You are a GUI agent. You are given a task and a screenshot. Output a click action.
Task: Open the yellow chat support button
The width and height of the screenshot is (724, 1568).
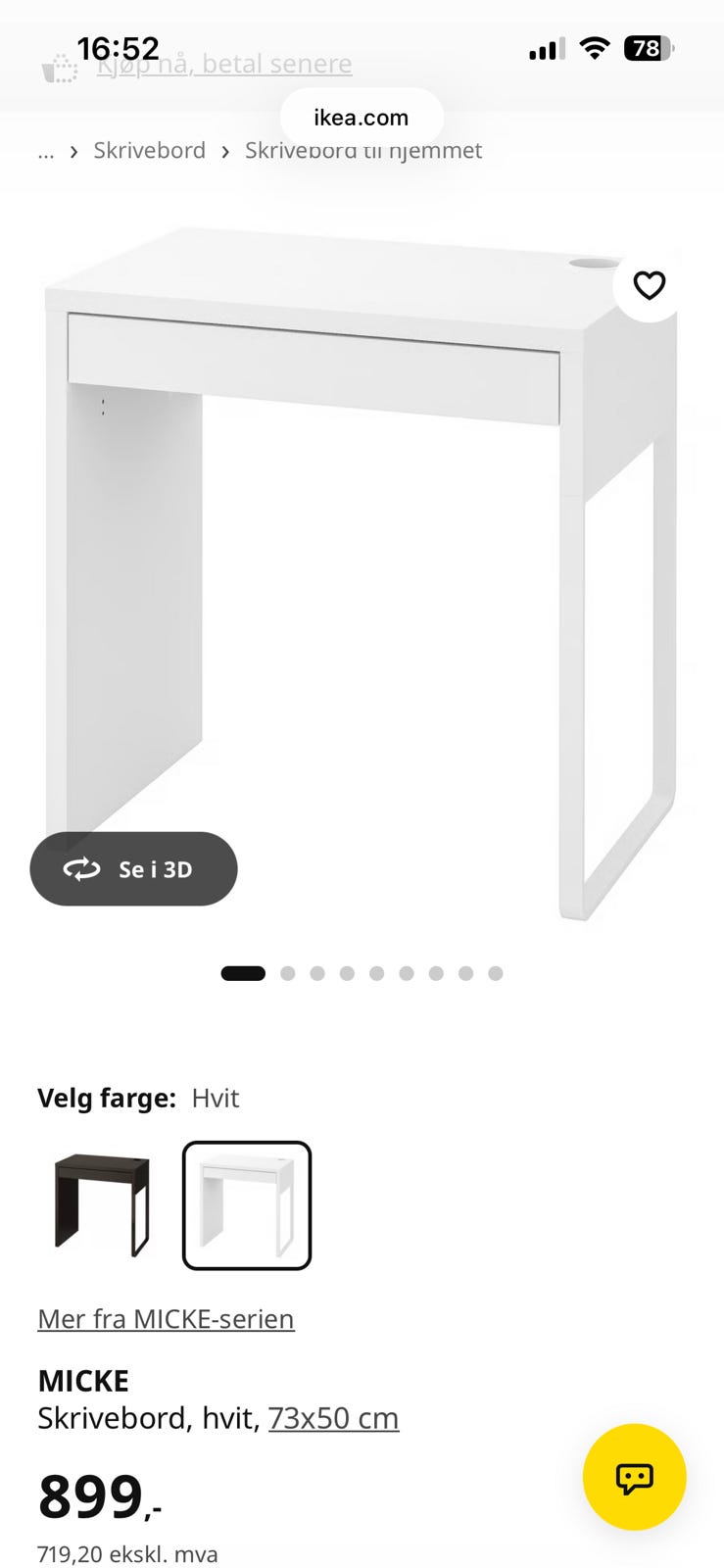pyautogui.click(x=634, y=1477)
